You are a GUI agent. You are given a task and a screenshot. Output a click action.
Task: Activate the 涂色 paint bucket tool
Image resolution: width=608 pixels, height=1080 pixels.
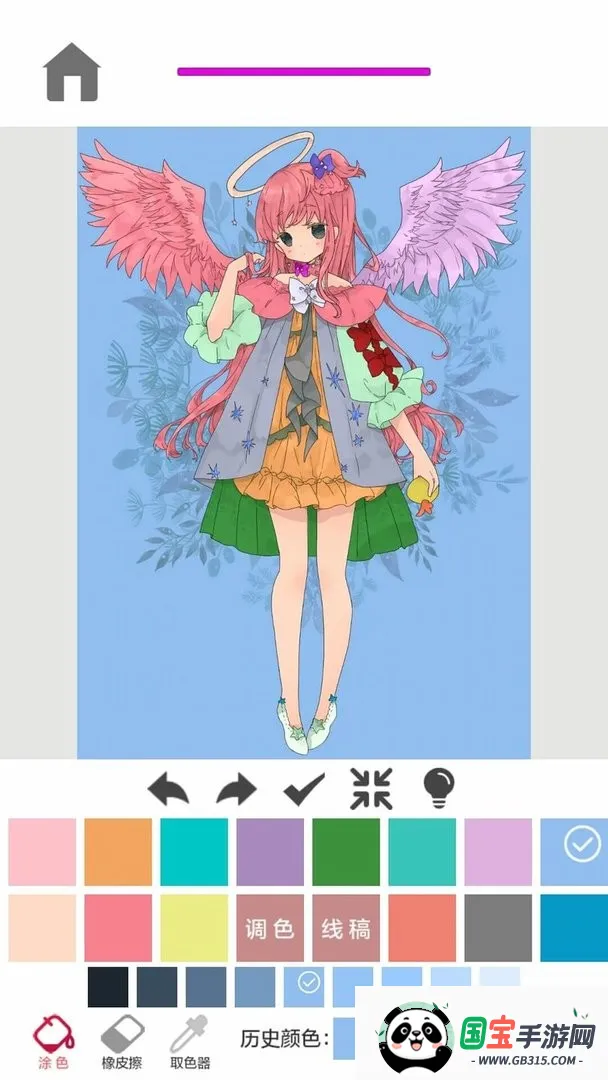[x=52, y=1042]
